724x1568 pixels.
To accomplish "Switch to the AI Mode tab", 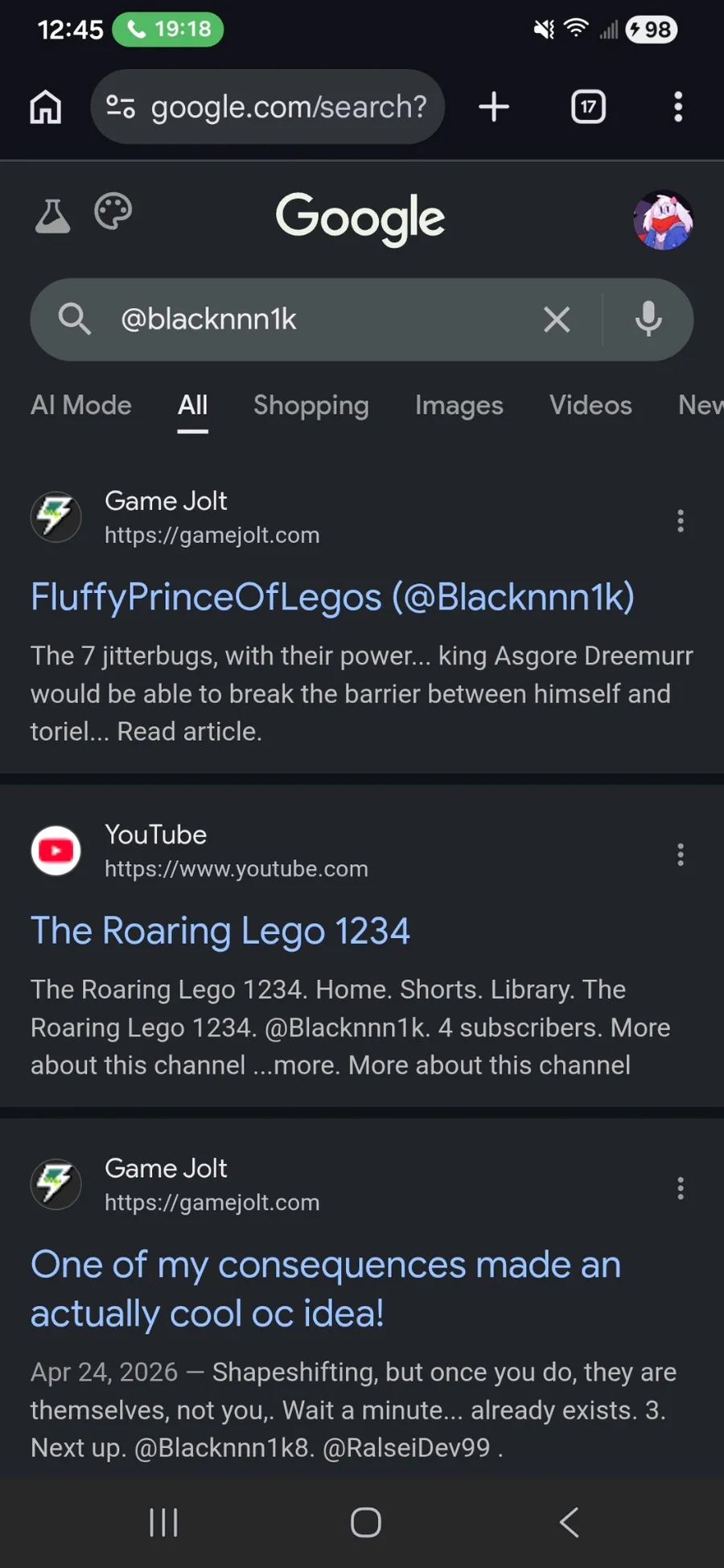I will (81, 405).
